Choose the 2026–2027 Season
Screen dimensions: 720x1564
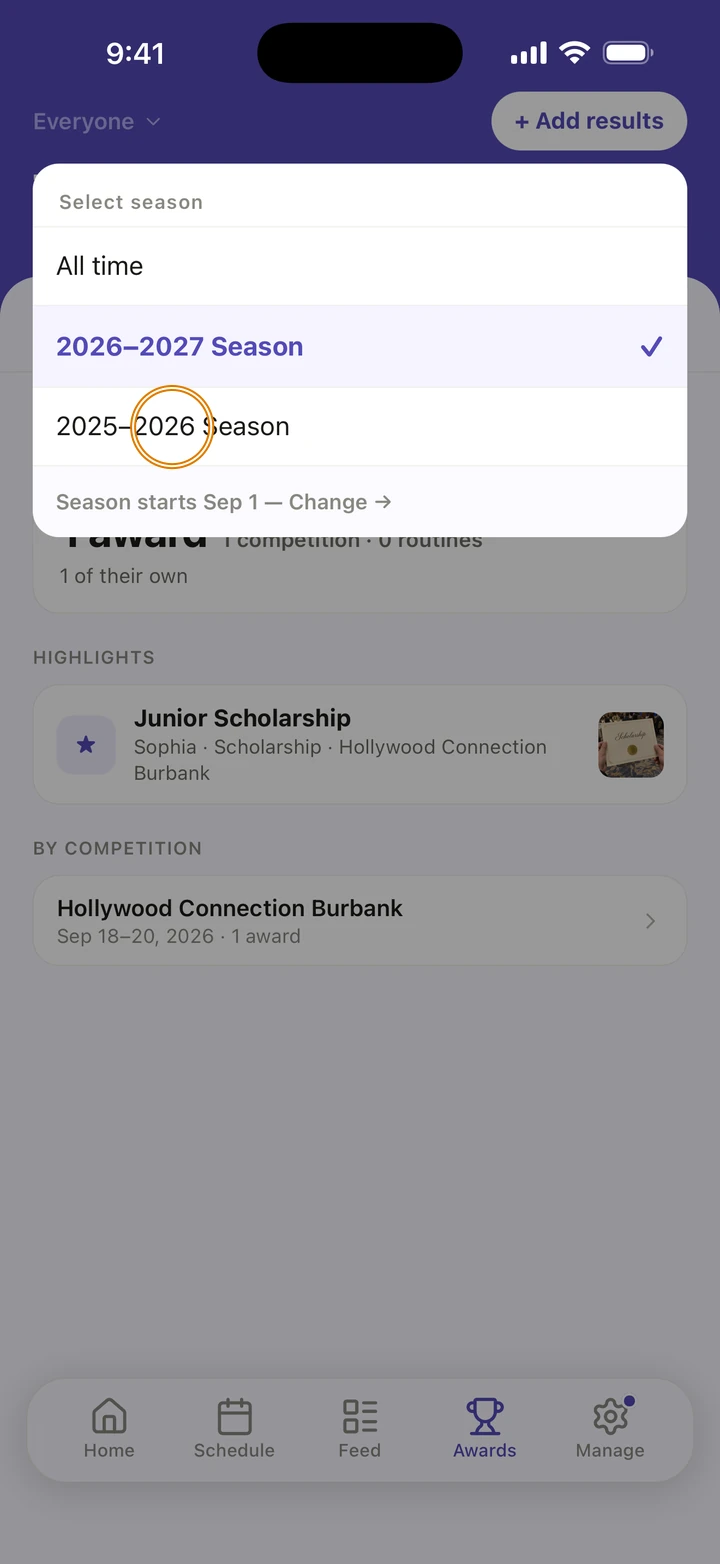click(360, 346)
